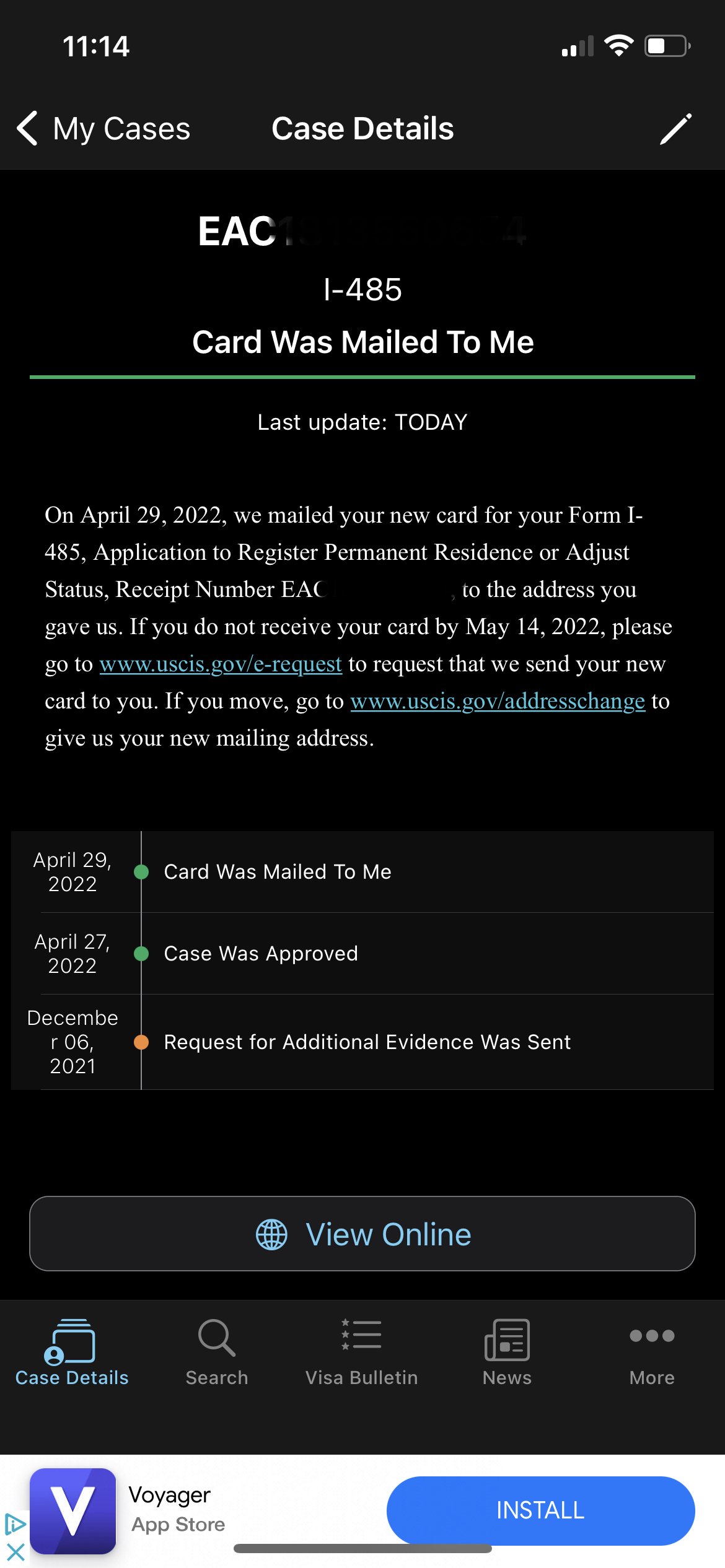
Task: Open the www.uscis.gov/e-request link
Action: (221, 664)
